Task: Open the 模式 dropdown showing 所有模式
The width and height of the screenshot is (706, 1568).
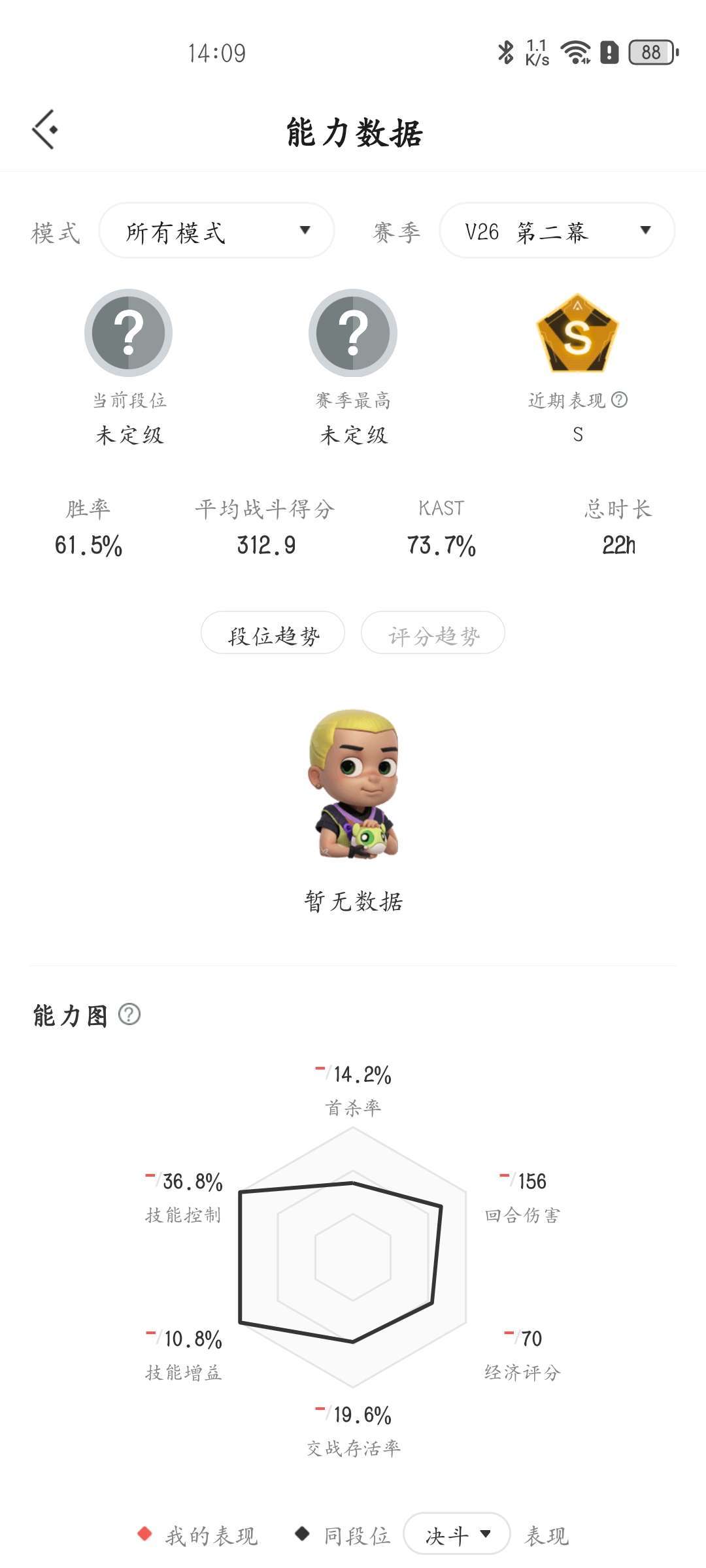Action: pos(216,231)
